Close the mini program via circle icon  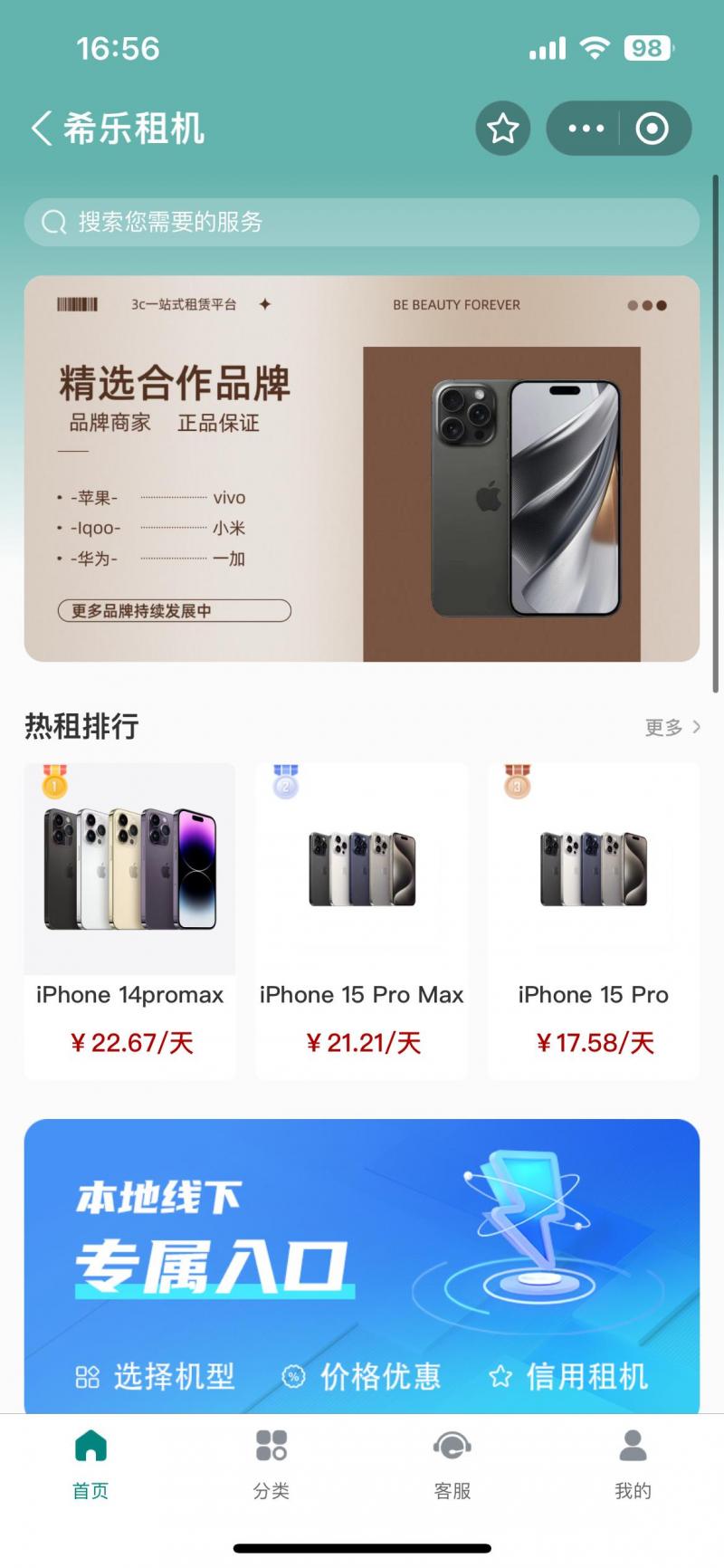652,129
